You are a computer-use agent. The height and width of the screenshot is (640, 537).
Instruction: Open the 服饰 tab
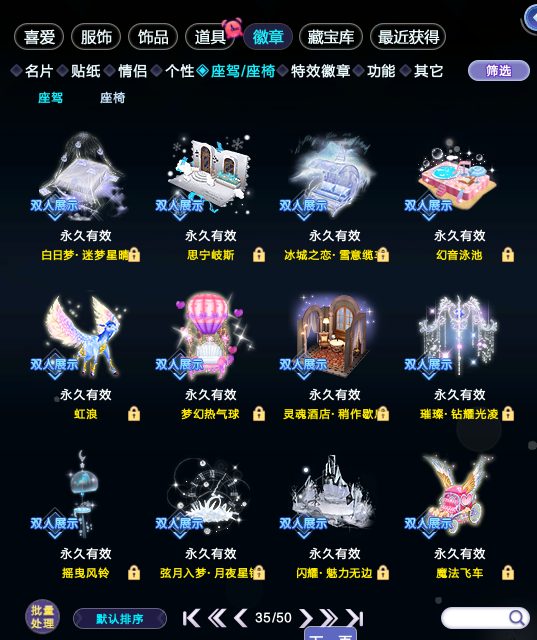tap(96, 37)
